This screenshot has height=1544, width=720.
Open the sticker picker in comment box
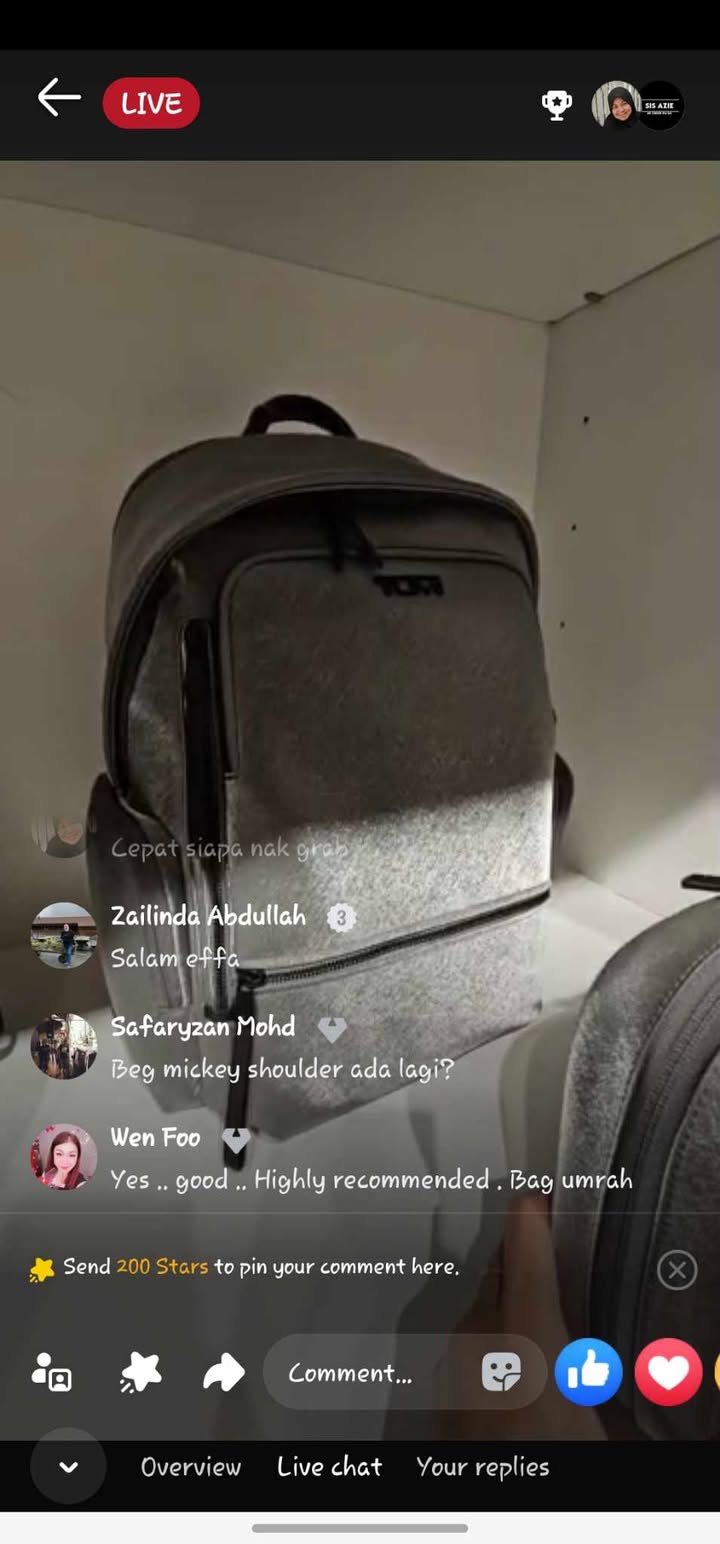(501, 1373)
